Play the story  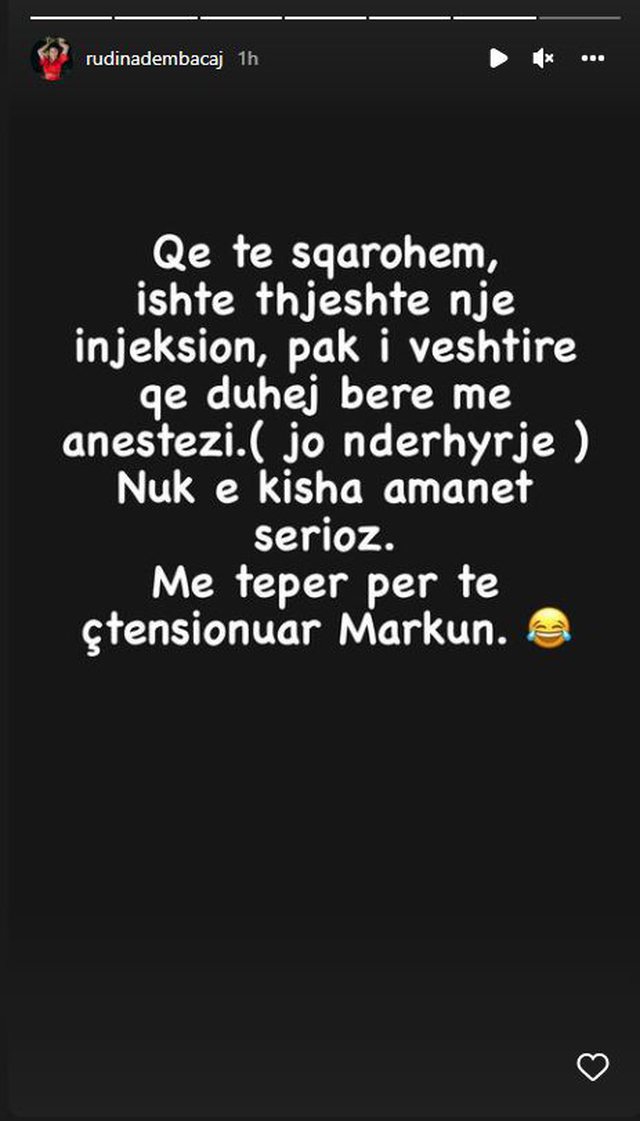click(498, 59)
